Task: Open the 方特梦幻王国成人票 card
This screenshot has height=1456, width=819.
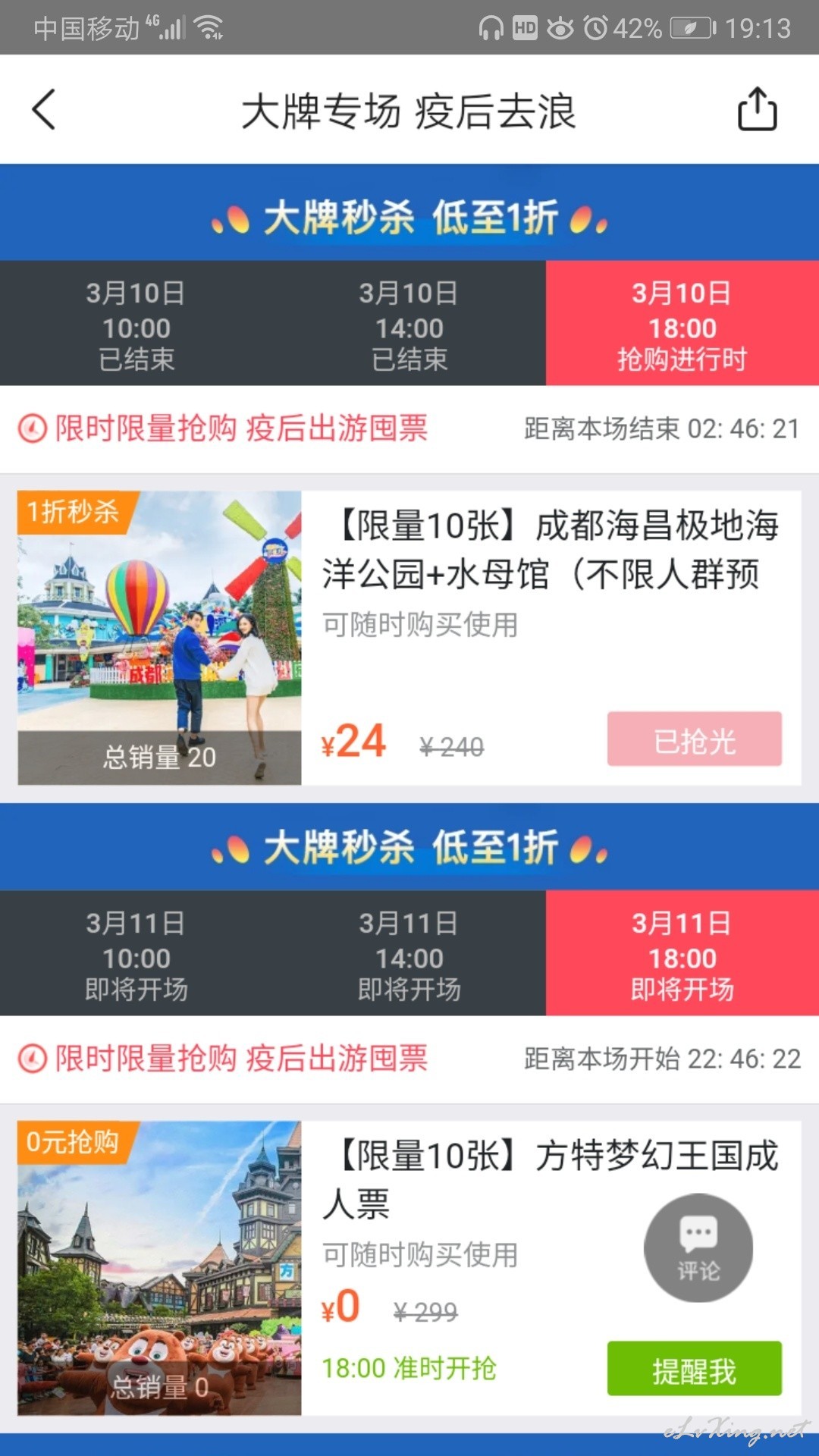Action: click(x=409, y=1268)
